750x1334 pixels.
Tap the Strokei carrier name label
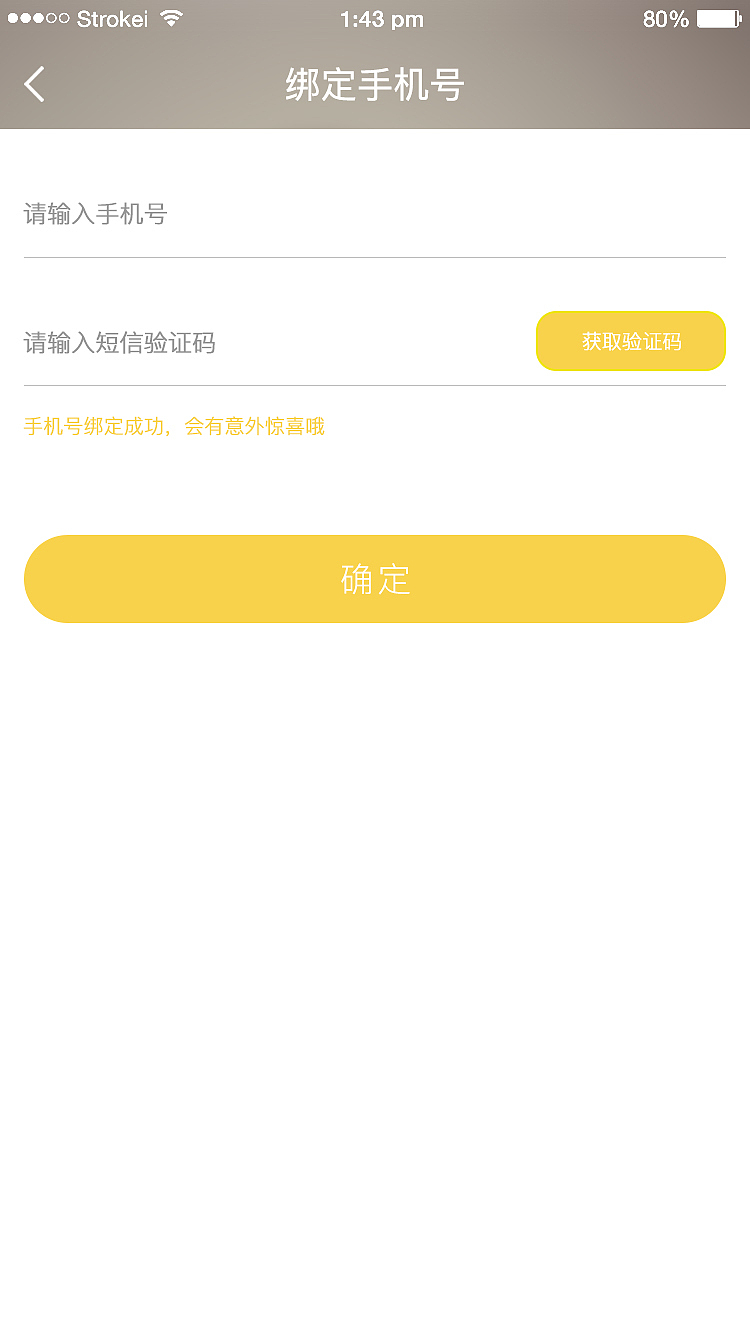(110, 17)
